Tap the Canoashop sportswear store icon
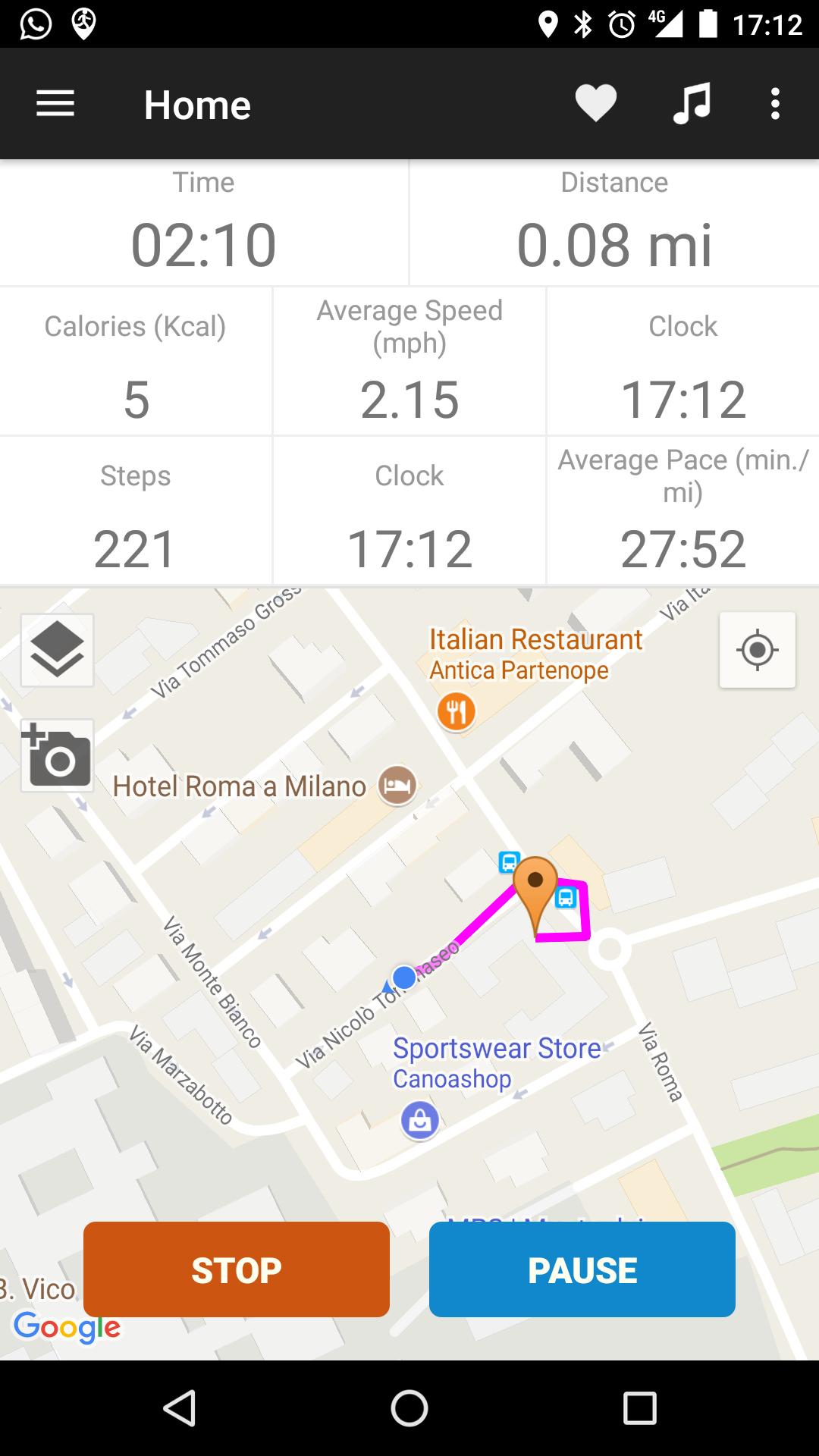819x1456 pixels. point(419,1119)
